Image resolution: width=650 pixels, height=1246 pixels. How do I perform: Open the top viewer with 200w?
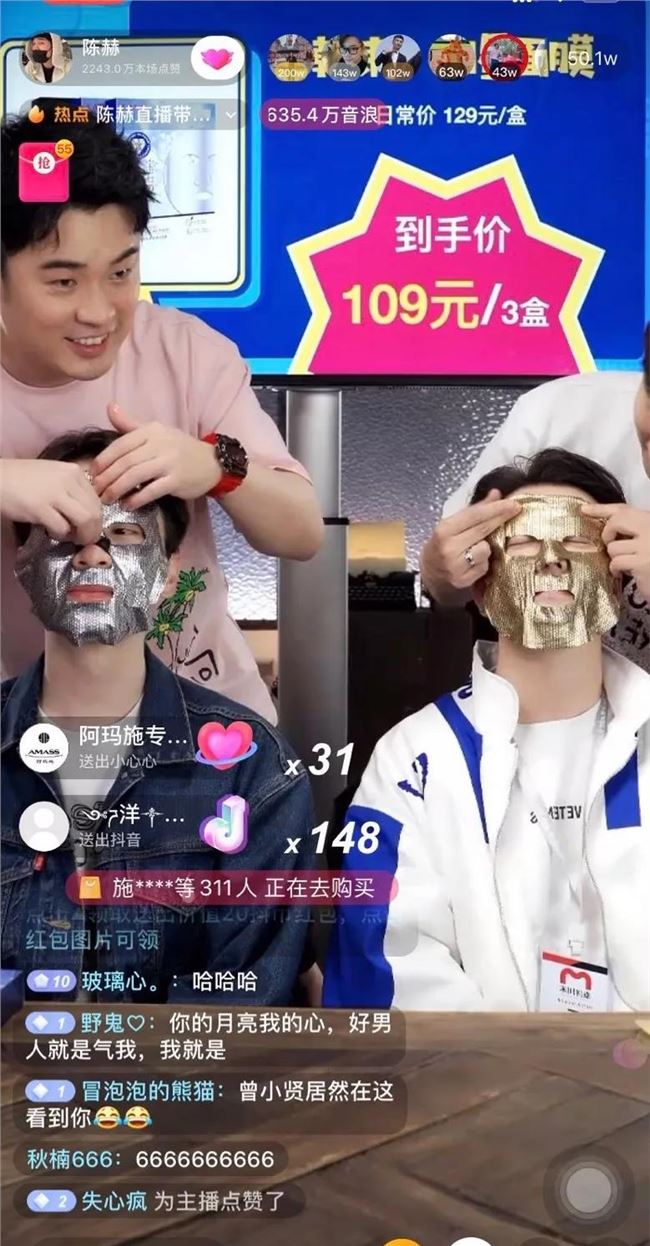pos(293,57)
